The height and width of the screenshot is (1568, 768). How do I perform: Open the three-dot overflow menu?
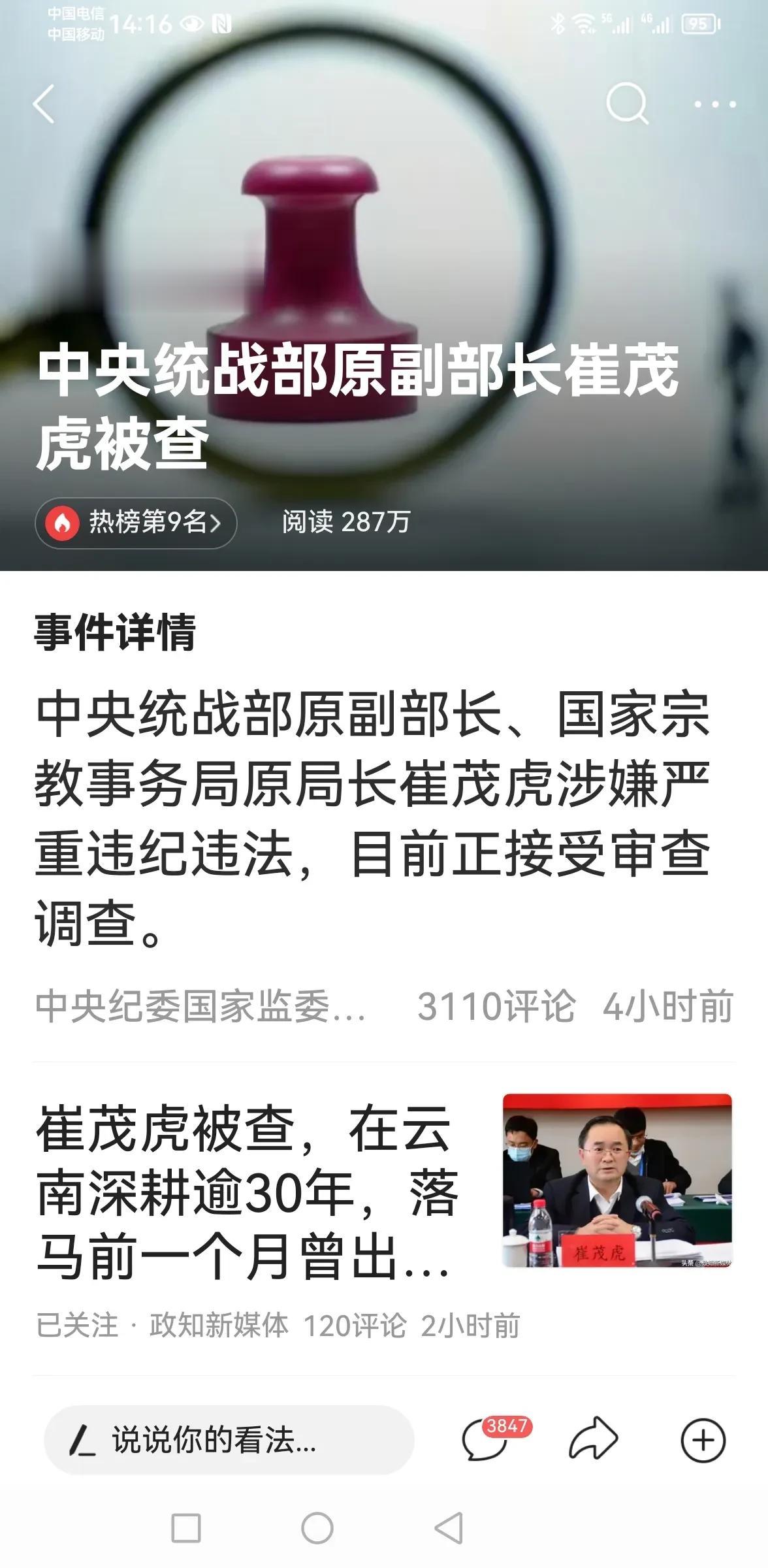[714, 104]
